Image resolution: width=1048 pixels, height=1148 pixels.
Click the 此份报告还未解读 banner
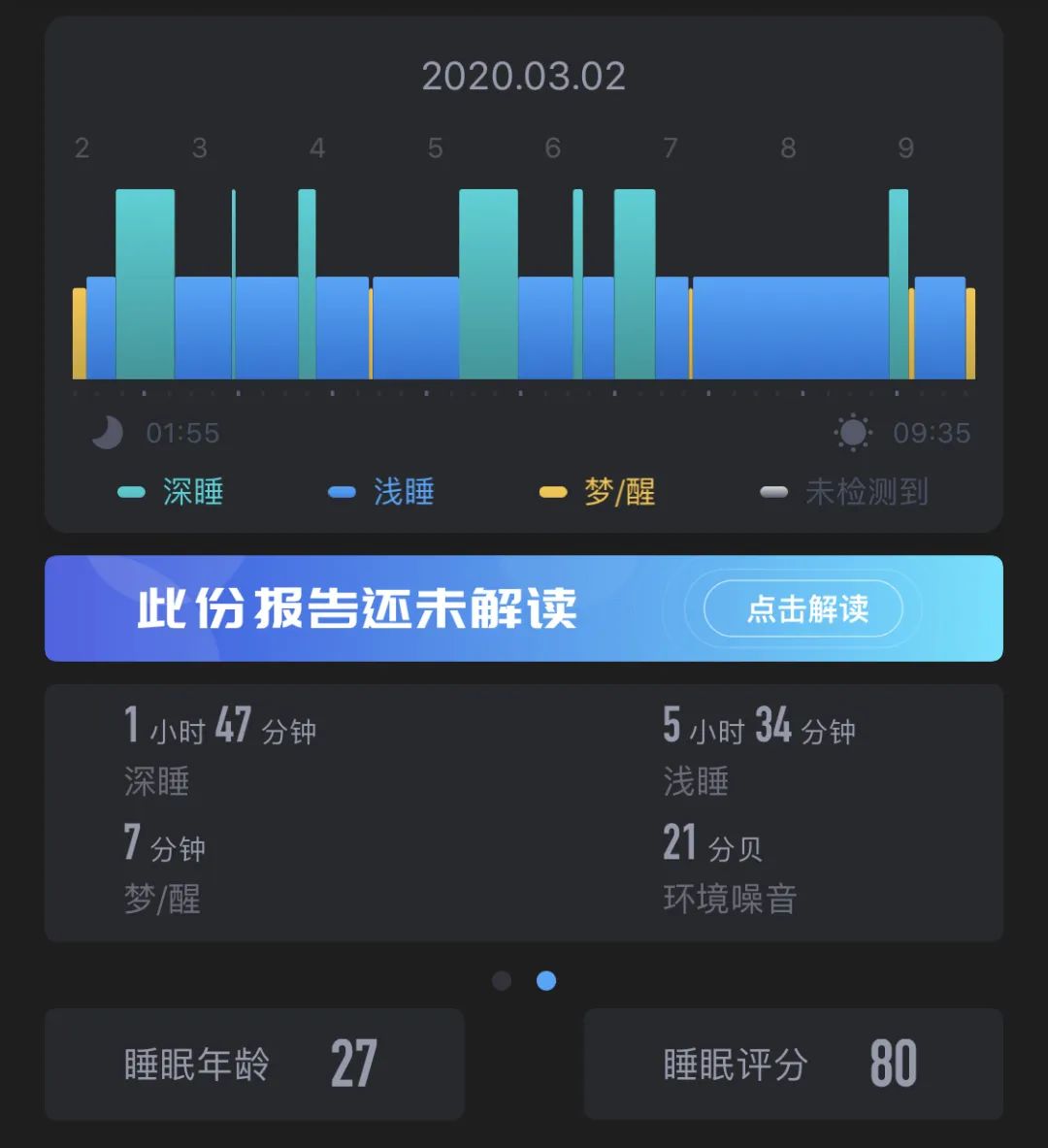(x=359, y=610)
